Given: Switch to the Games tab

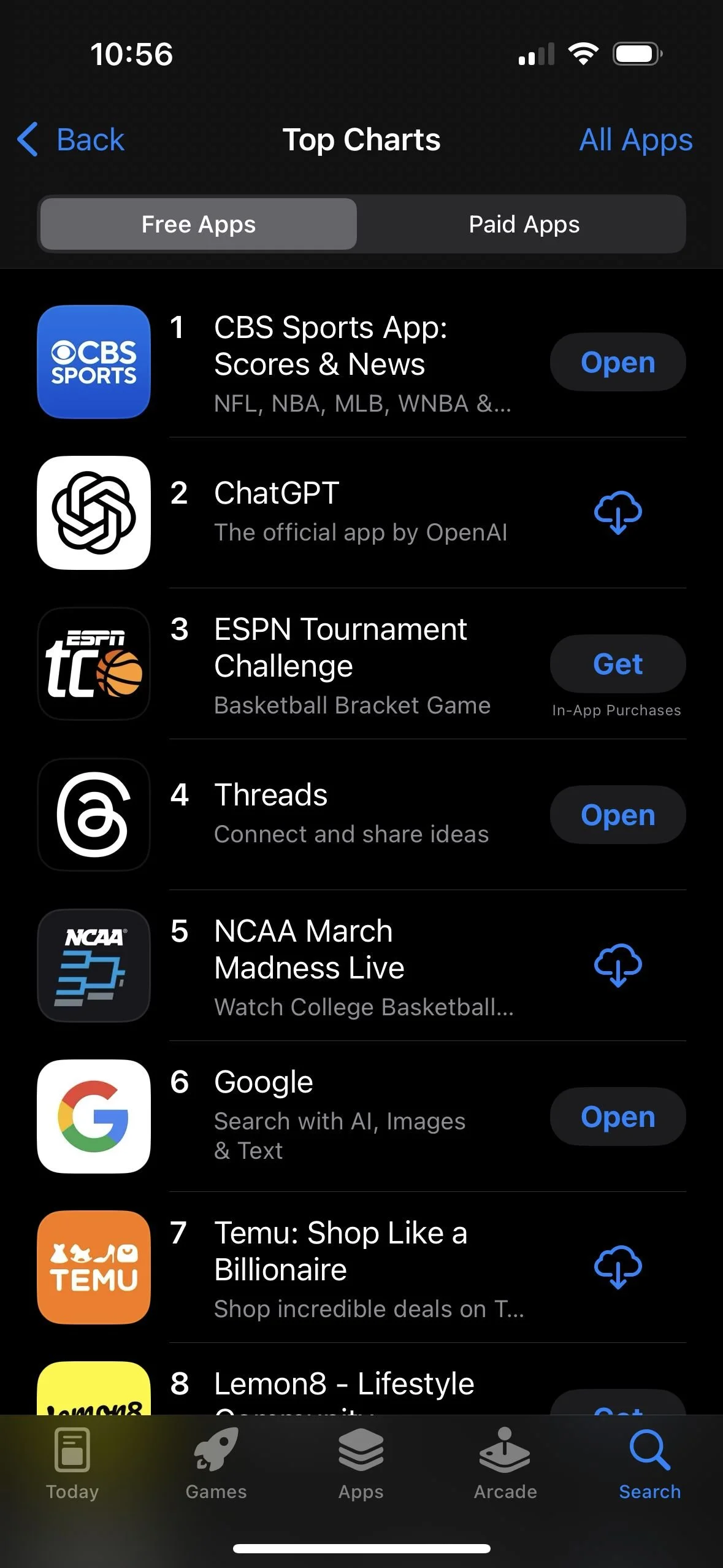Looking at the screenshot, I should pos(216,1464).
